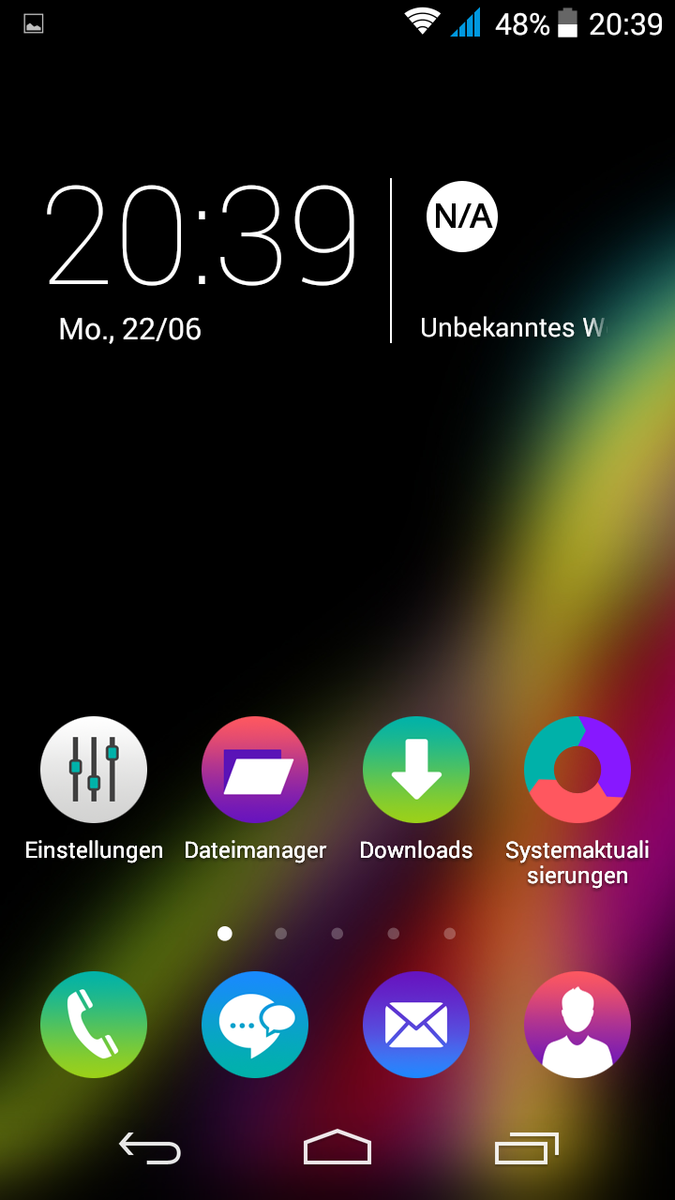Screen dimensions: 675x1200
Task: Open the phone dialer
Action: point(94,1024)
